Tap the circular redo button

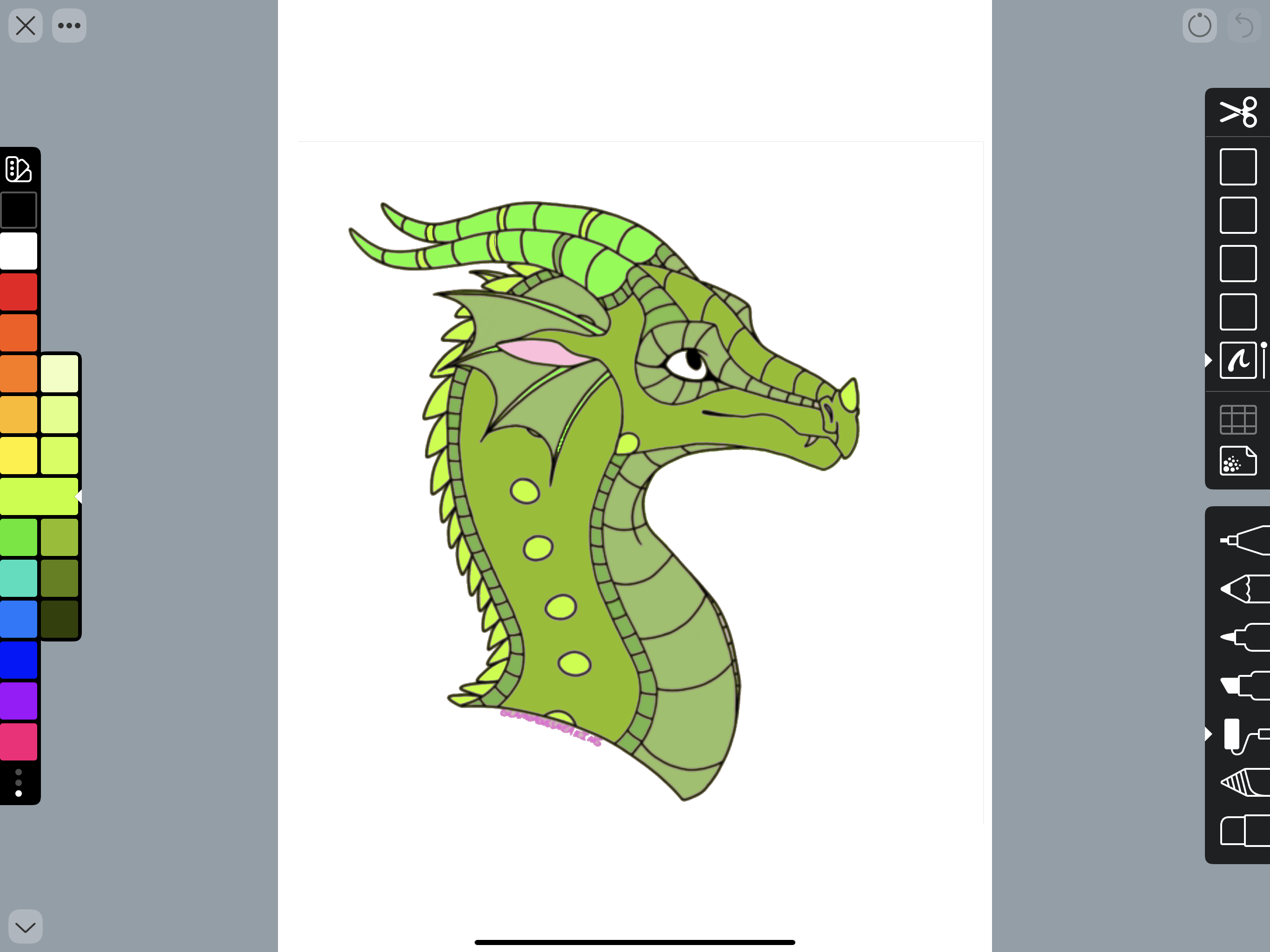point(1199,25)
